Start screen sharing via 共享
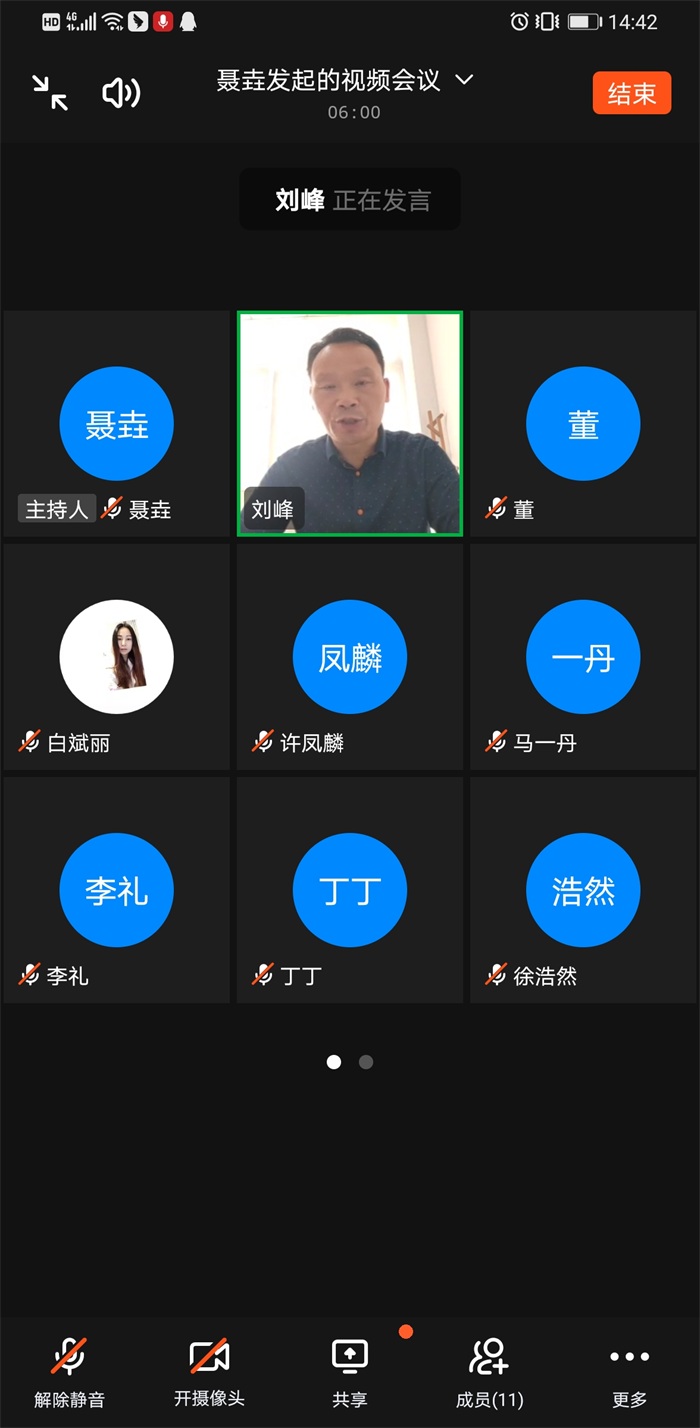Image resolution: width=700 pixels, height=1428 pixels. click(350, 1372)
